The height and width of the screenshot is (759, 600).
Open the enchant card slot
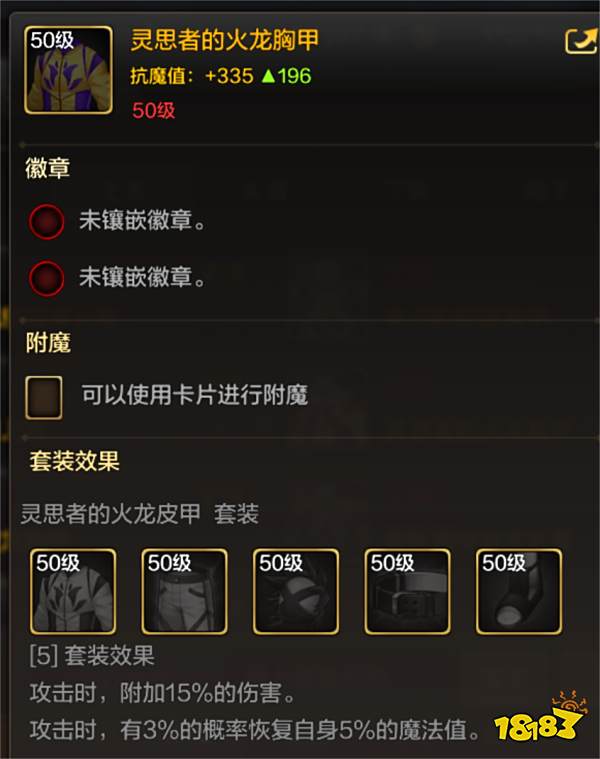coord(44,395)
